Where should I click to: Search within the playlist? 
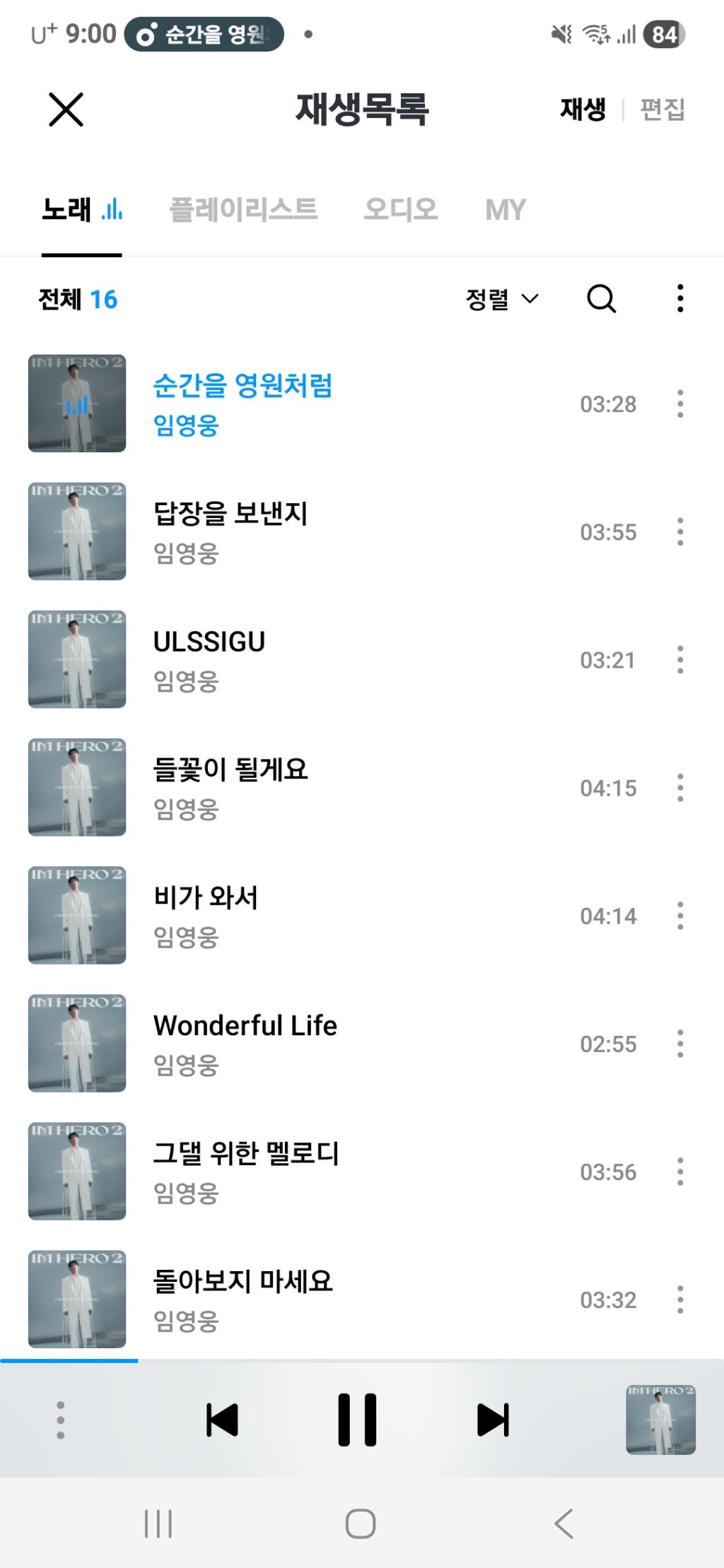tap(601, 299)
